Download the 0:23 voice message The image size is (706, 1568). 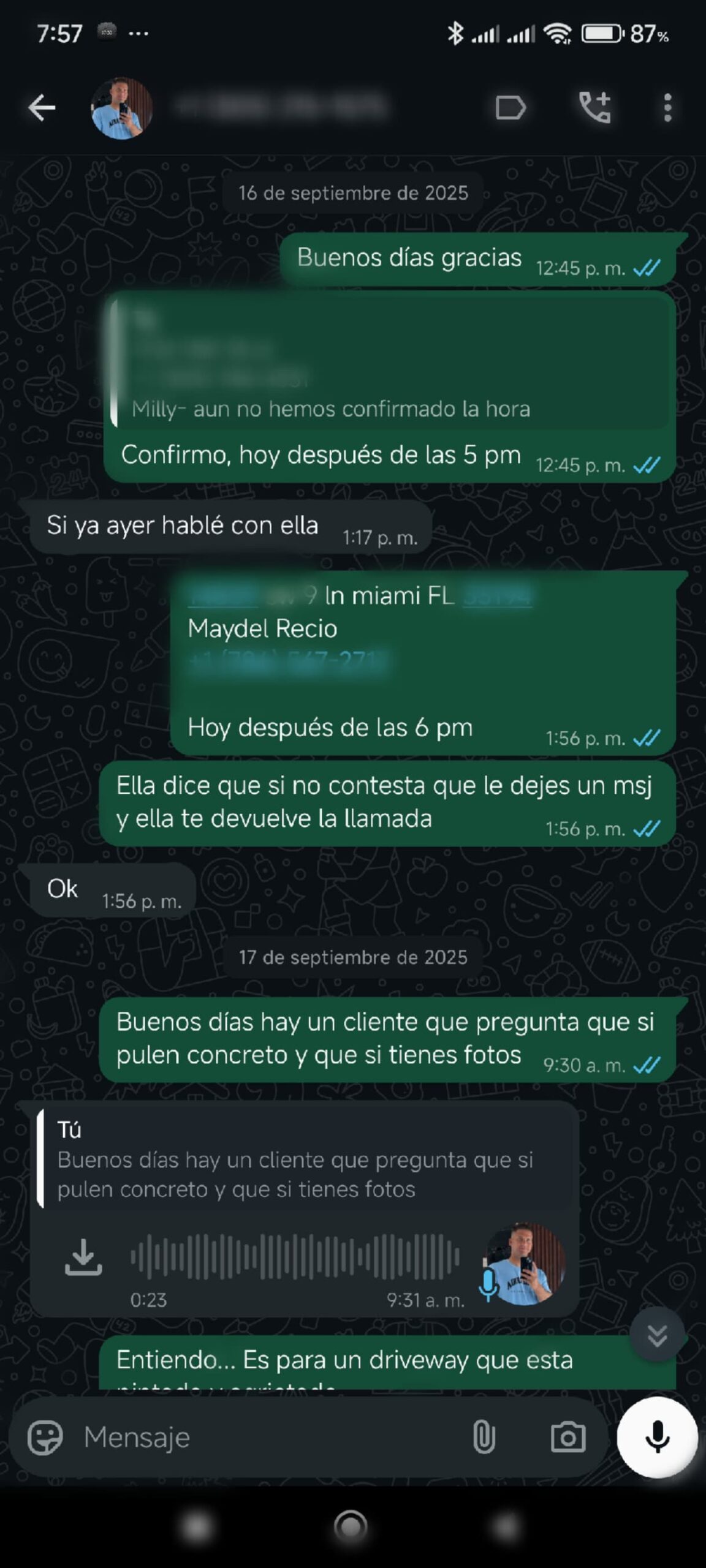click(x=83, y=1257)
